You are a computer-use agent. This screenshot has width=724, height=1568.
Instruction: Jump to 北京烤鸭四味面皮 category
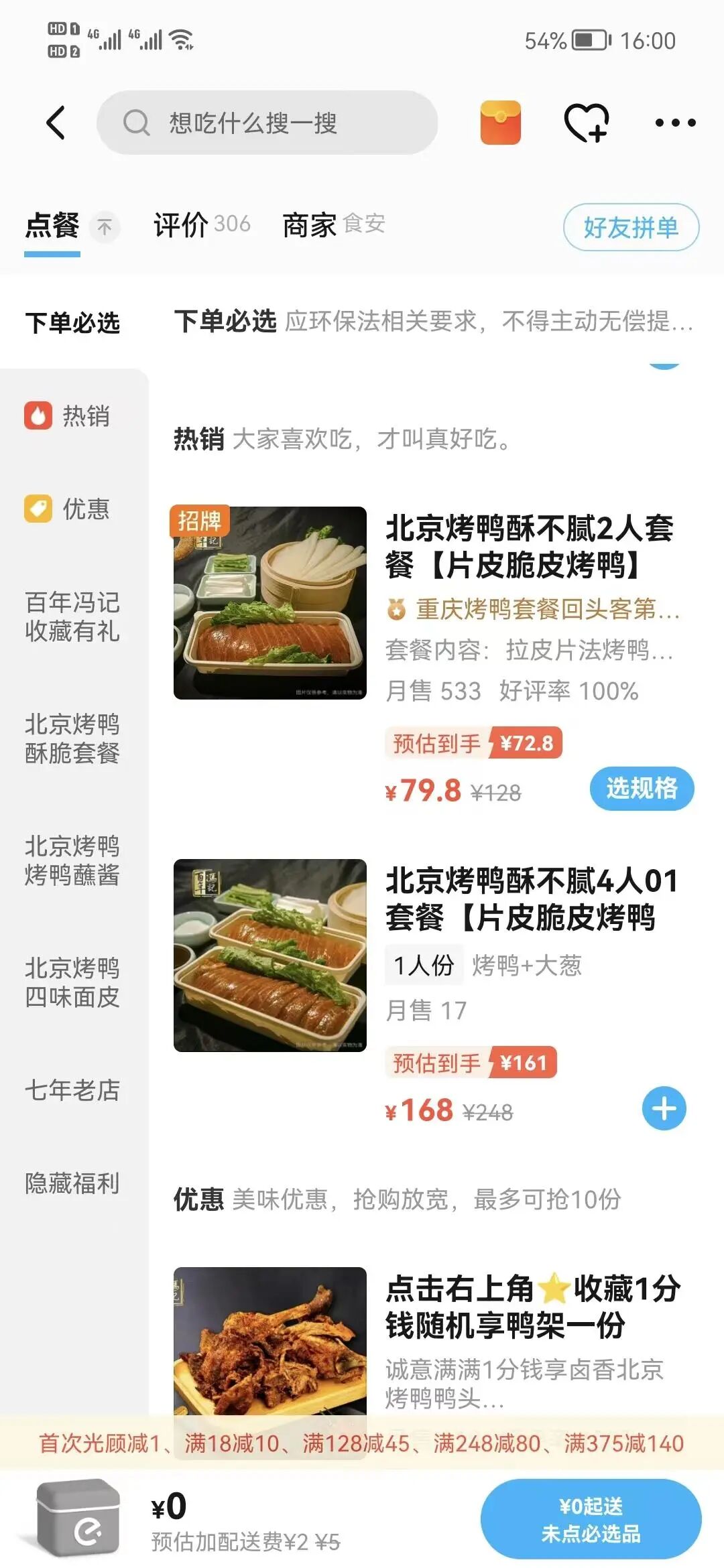[72, 982]
